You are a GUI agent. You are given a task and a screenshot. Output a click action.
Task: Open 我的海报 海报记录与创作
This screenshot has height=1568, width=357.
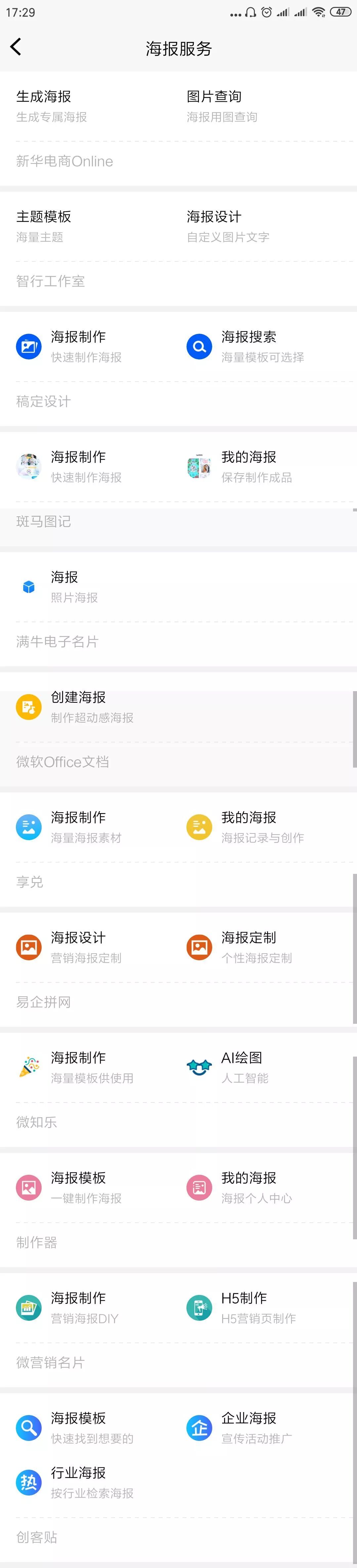pos(261,827)
